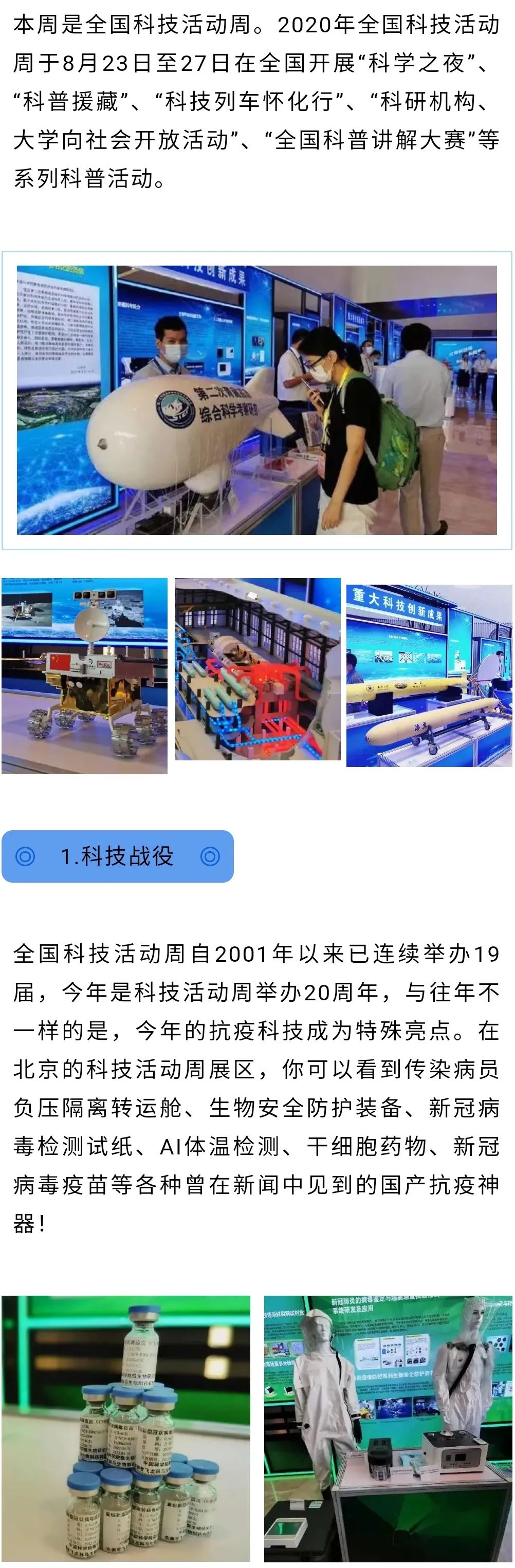View the lunar rover model photo

(85, 676)
